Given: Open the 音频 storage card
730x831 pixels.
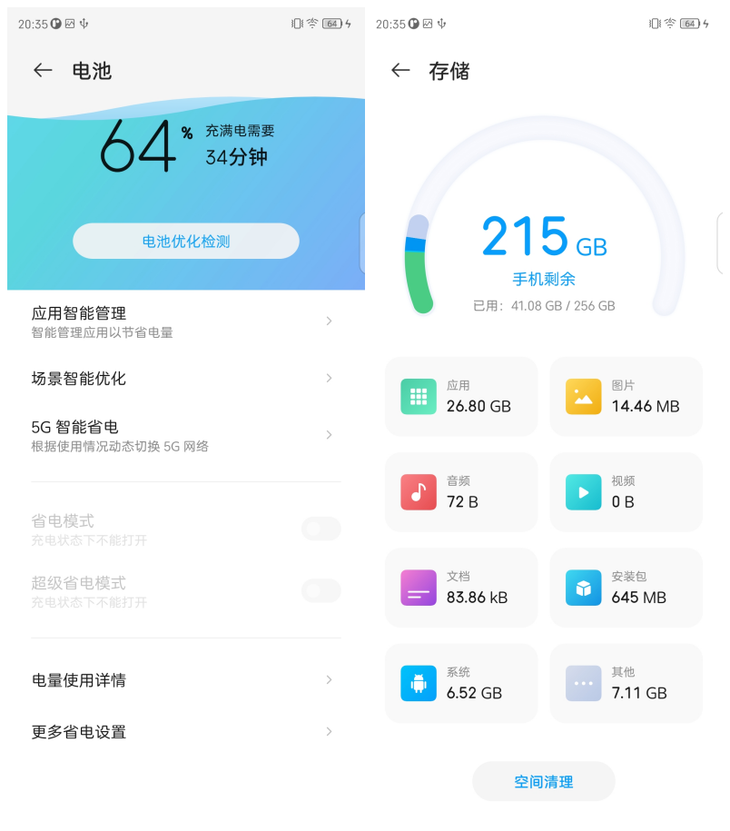Looking at the screenshot, I should pos(461,492).
